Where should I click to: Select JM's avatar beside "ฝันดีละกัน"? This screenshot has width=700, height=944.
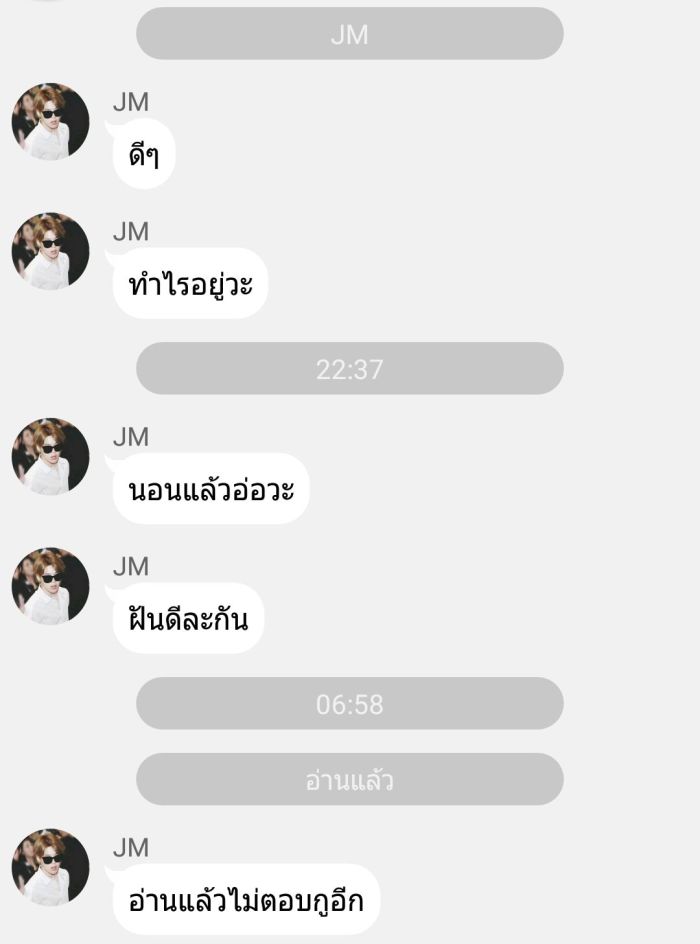pos(50,586)
